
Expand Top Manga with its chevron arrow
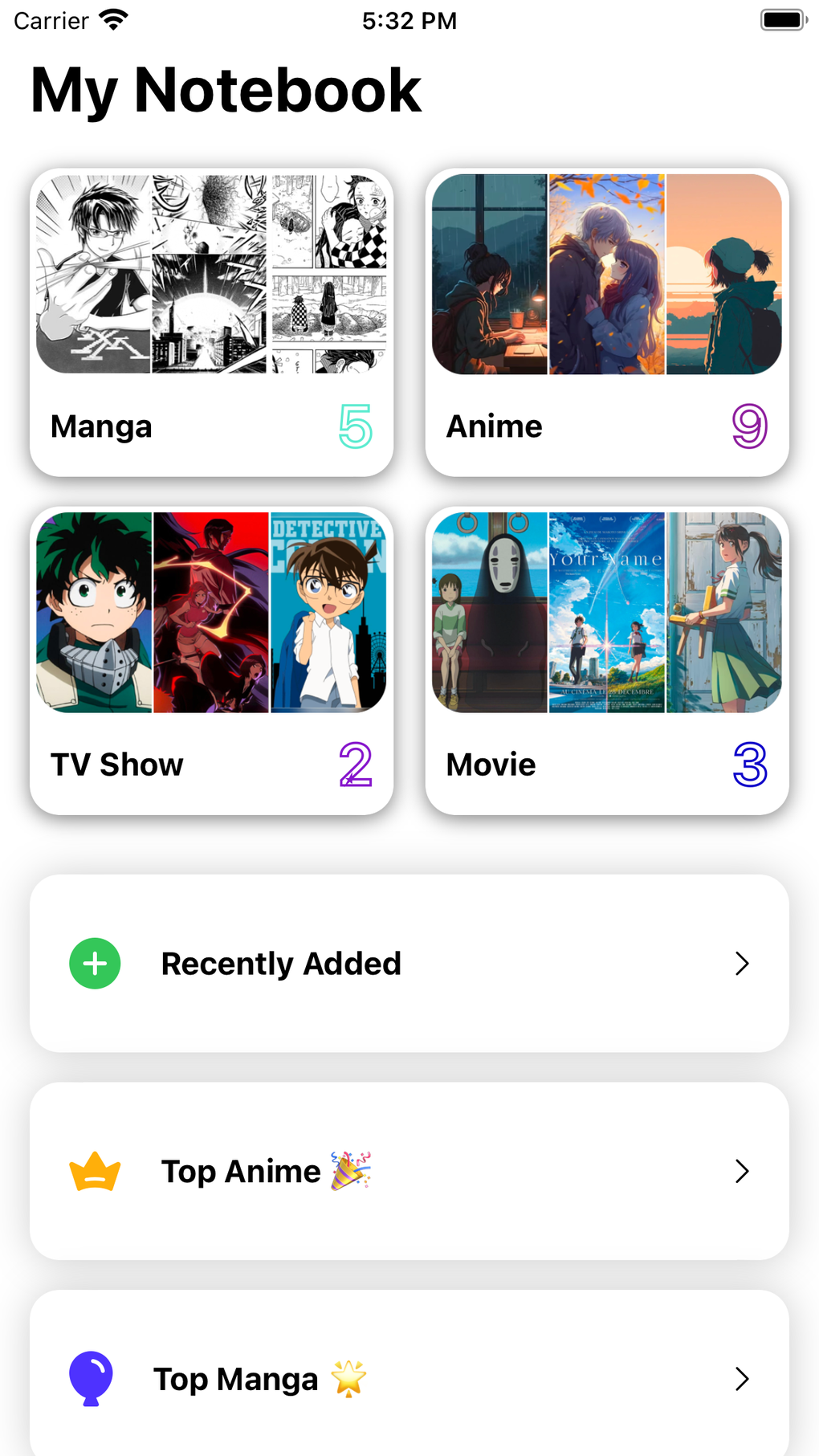click(x=741, y=1377)
